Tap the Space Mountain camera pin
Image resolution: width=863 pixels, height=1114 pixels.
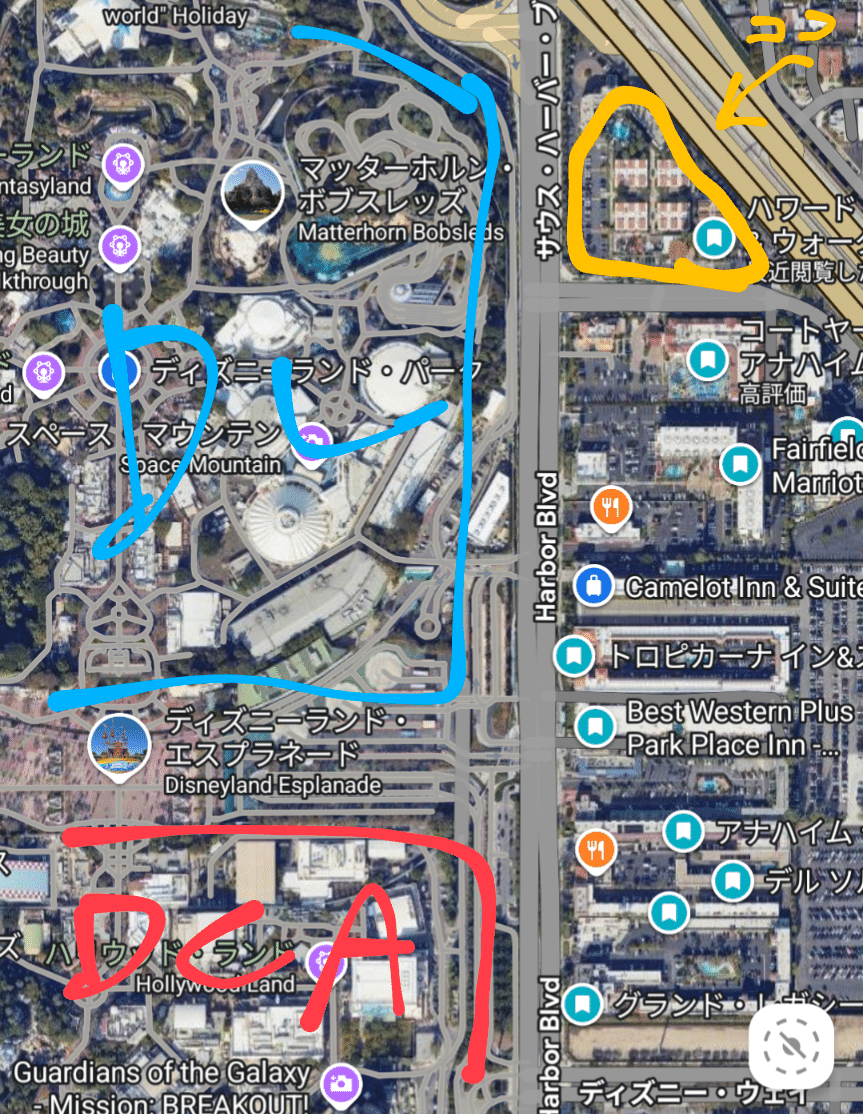pyautogui.click(x=313, y=441)
